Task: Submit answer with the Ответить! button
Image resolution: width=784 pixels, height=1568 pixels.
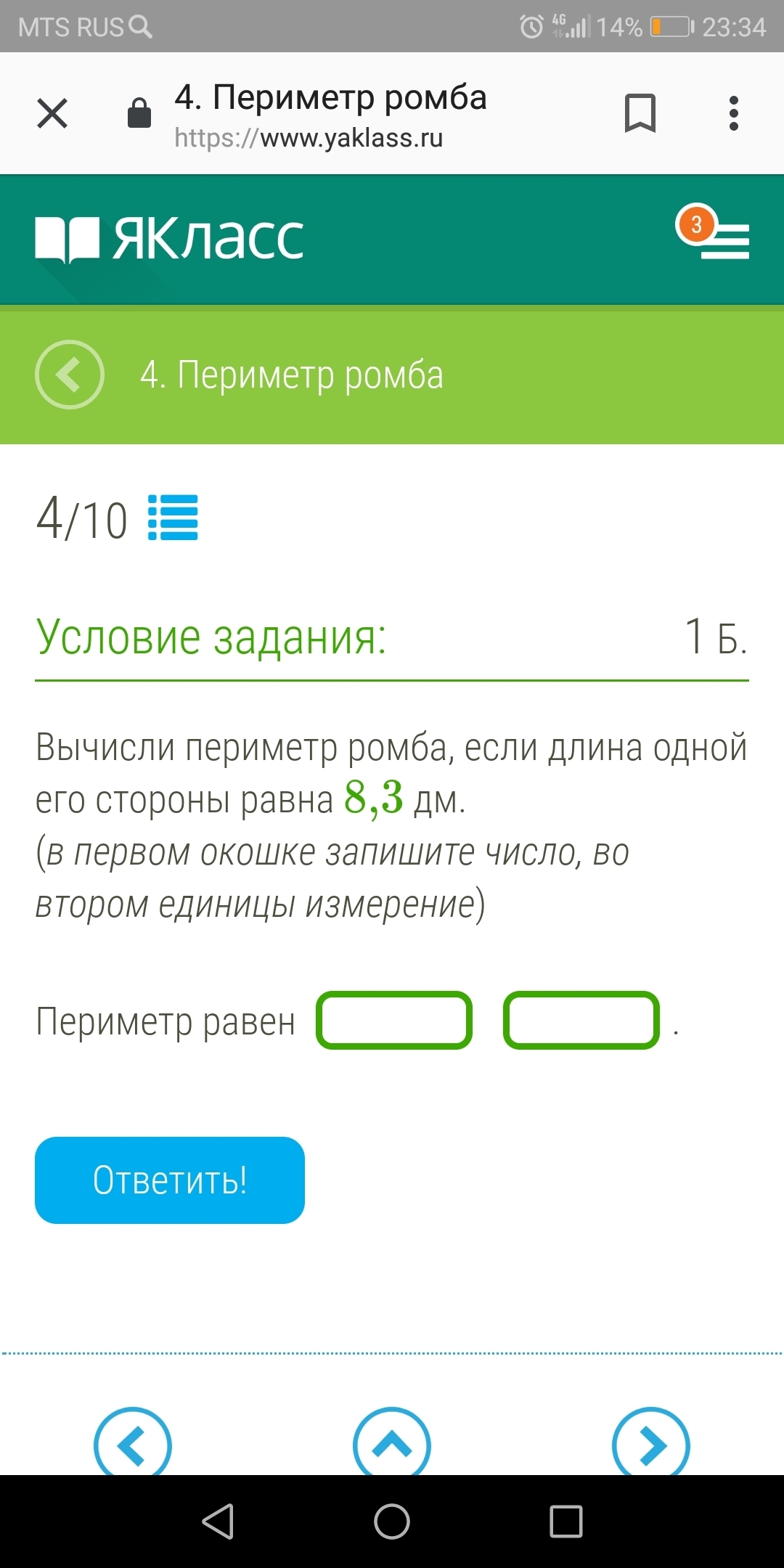Action: (x=170, y=1180)
